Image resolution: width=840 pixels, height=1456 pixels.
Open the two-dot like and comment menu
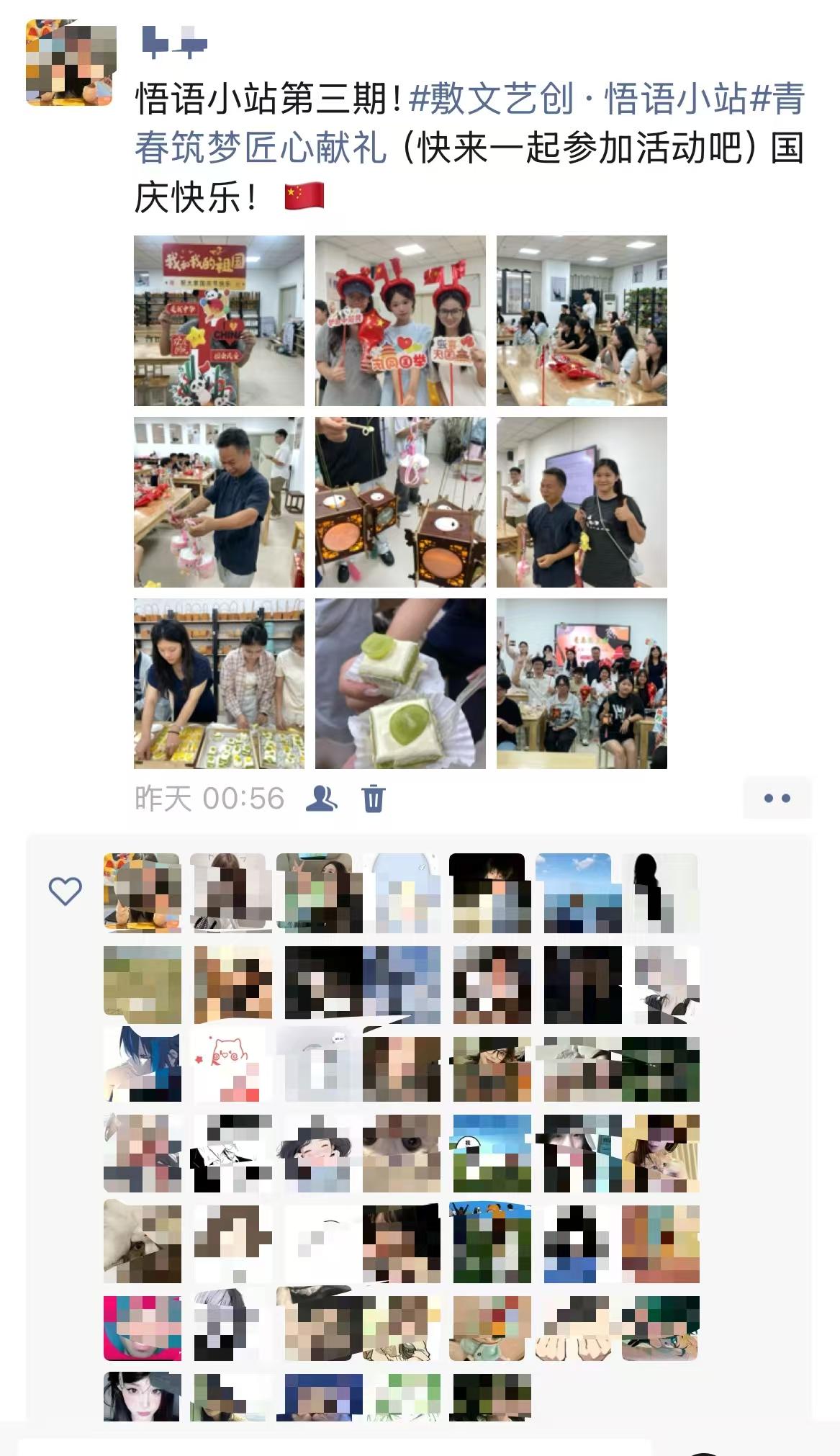click(777, 798)
